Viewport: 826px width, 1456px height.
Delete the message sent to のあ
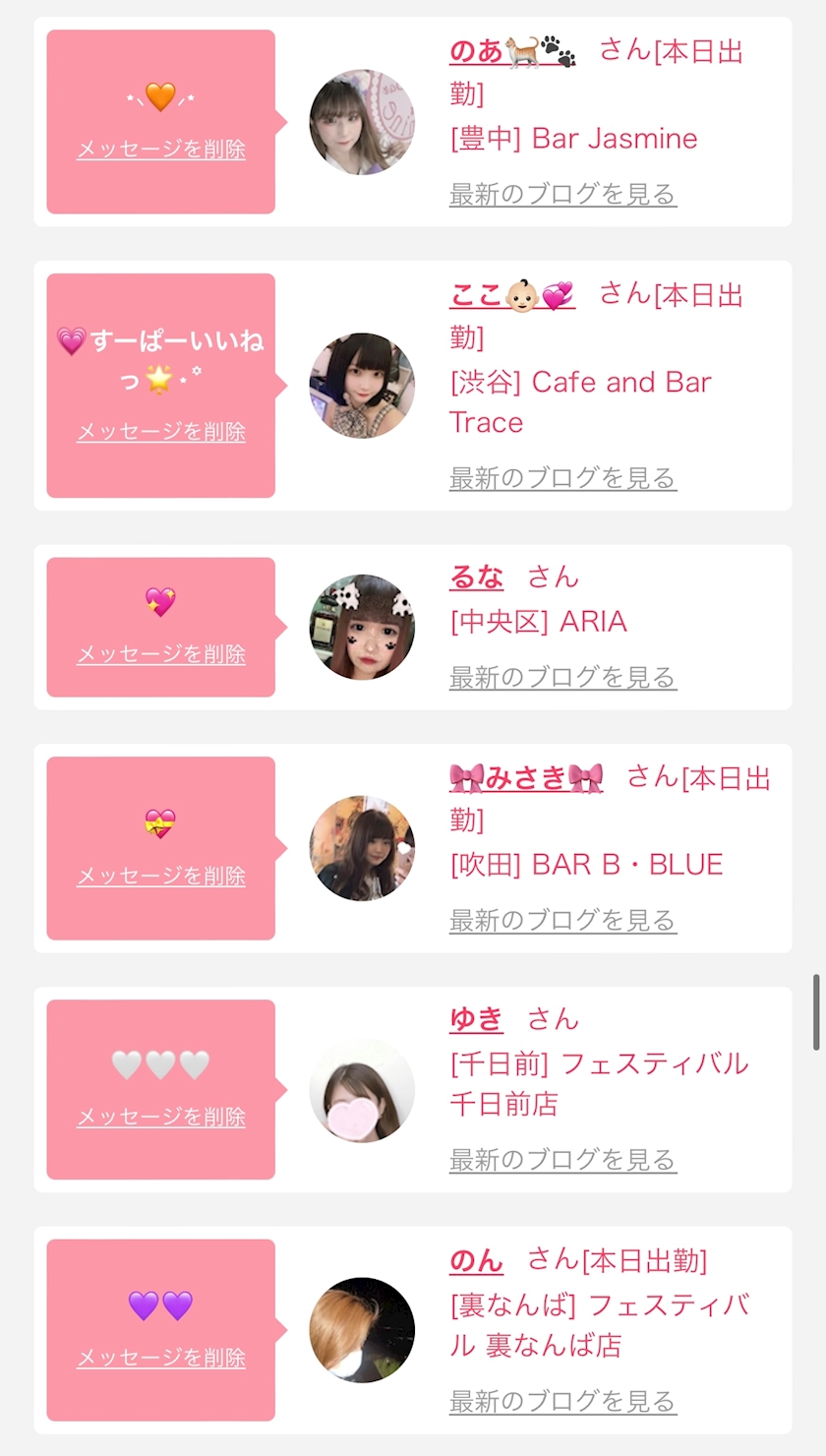pyautogui.click(x=161, y=150)
